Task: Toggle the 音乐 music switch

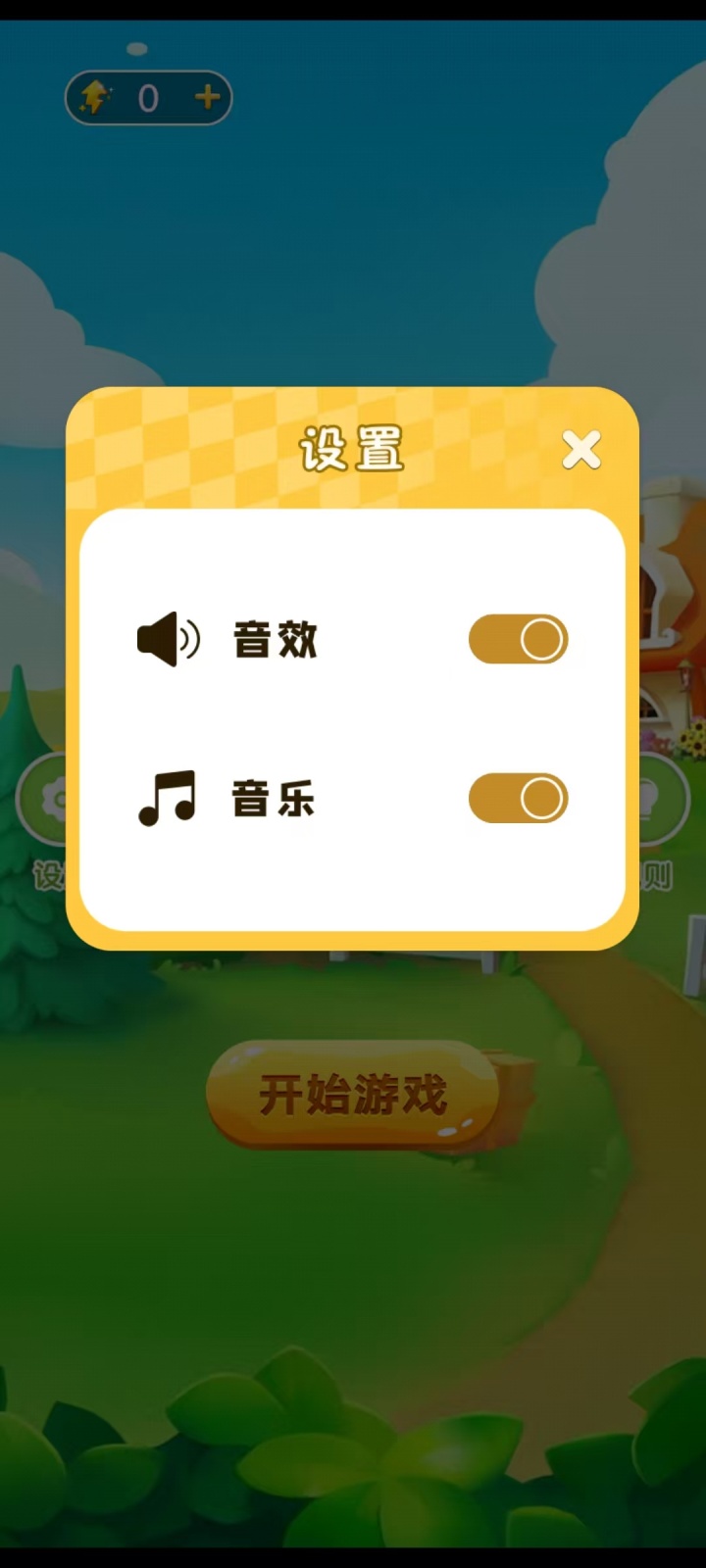Action: (x=518, y=799)
